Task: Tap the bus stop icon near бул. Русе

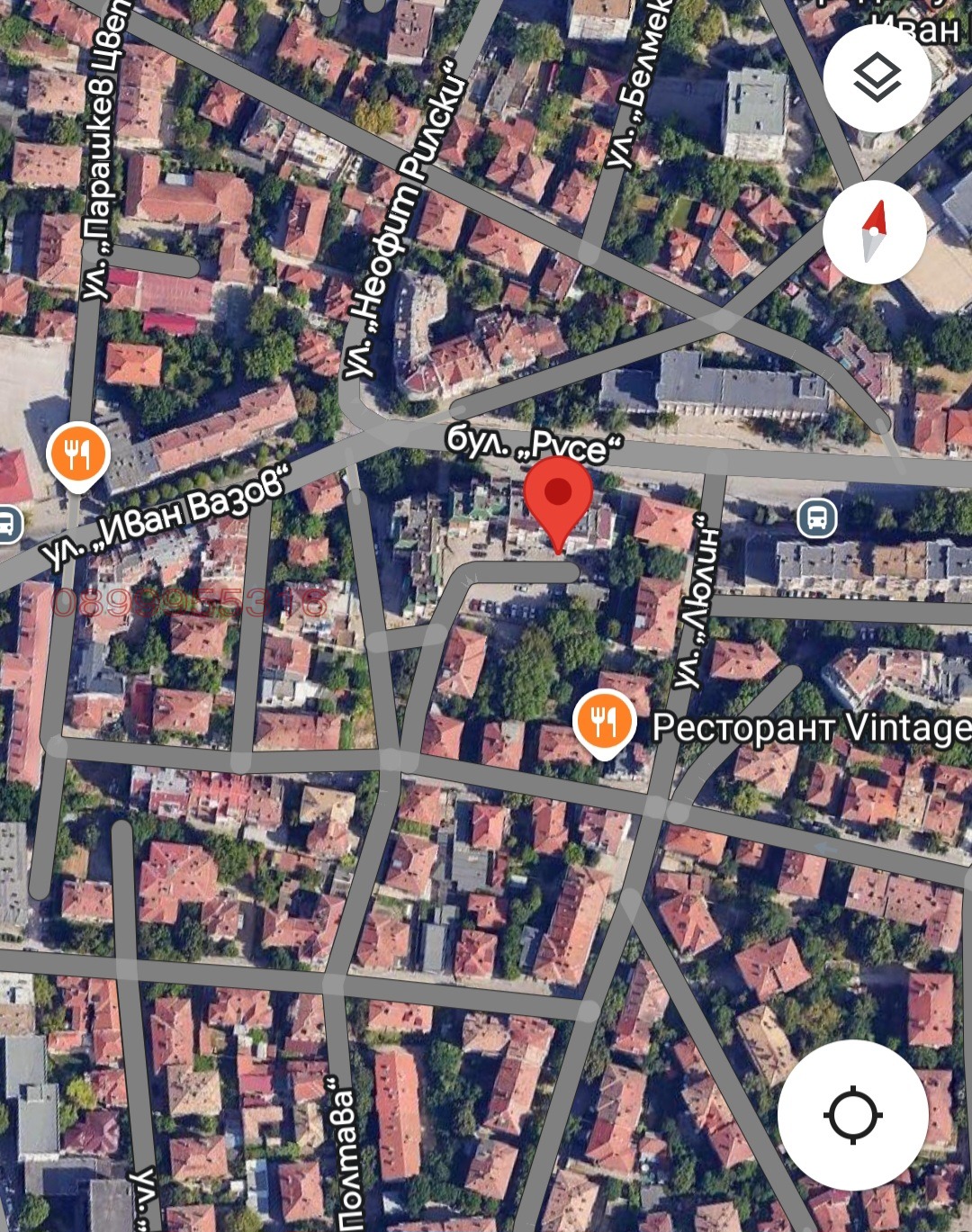Action: (817, 518)
